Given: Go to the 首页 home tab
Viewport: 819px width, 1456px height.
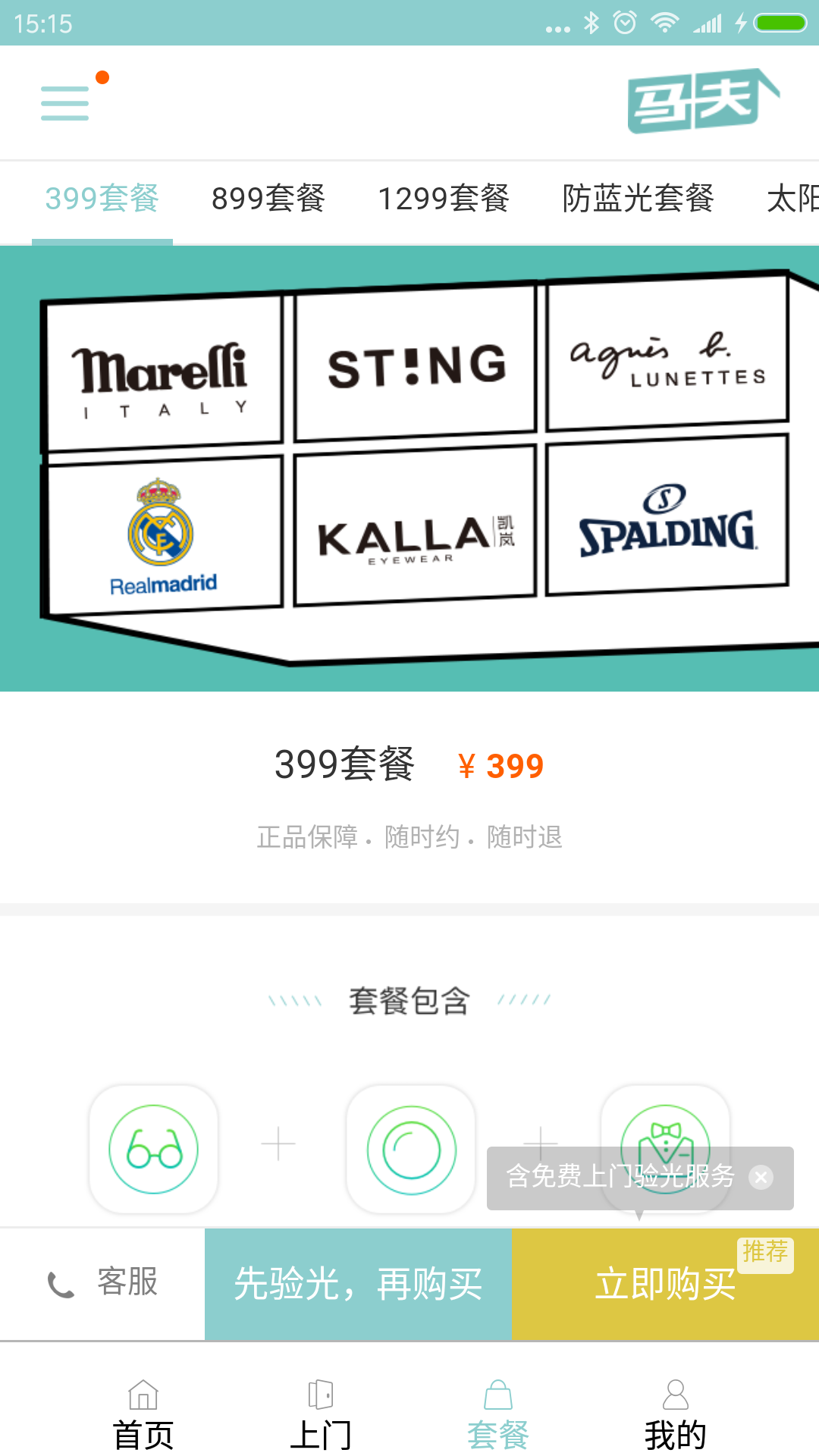Looking at the screenshot, I should click(x=143, y=1414).
